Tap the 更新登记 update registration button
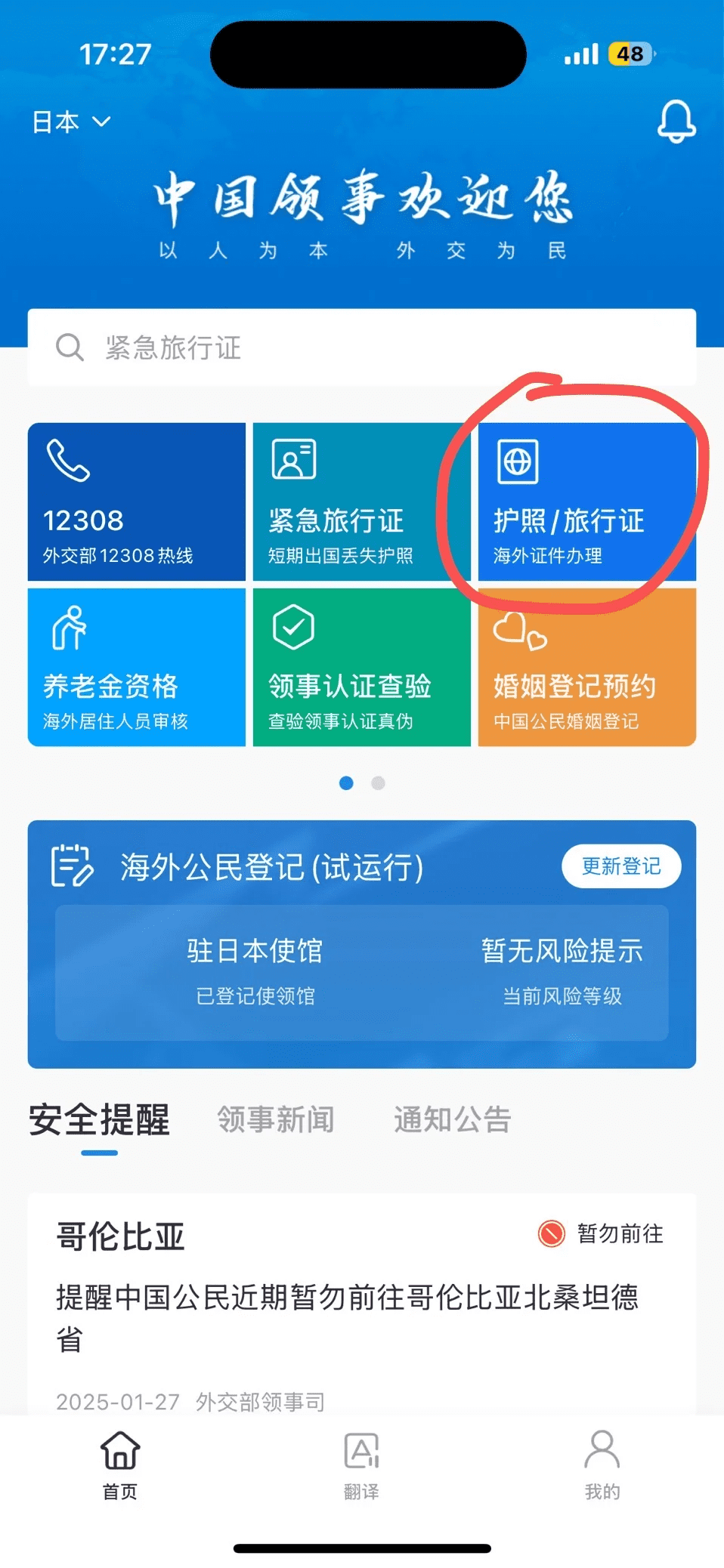Screen dimensions: 724x1568 (x=620, y=866)
